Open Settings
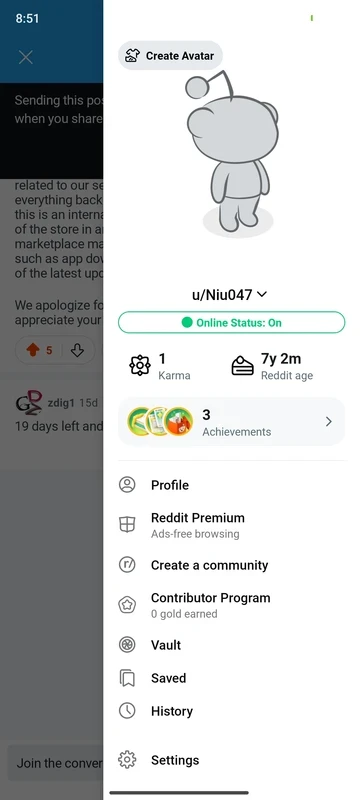This screenshot has height=800, width=360. coord(232,760)
